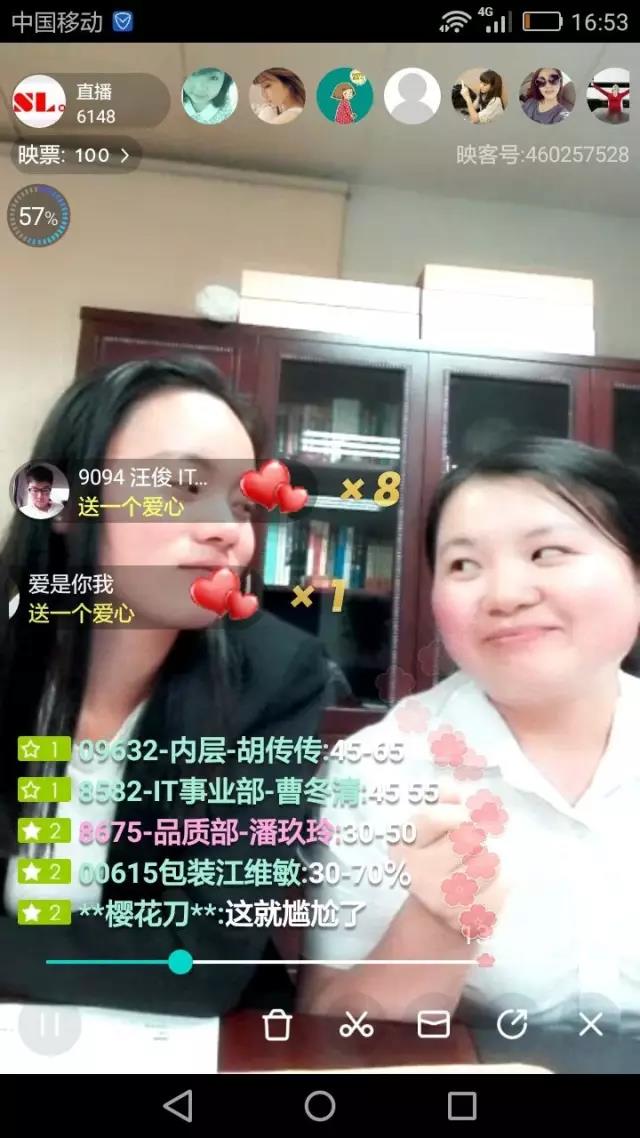Trim the clip with the scissors icon

click(x=355, y=1024)
